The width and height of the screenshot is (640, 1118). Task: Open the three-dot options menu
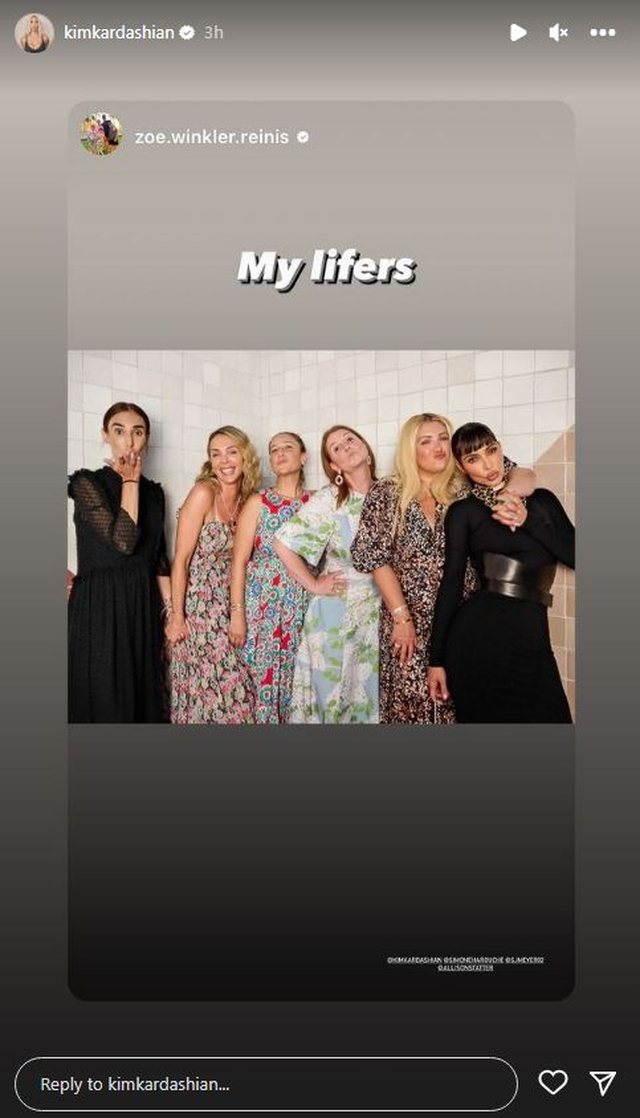pos(603,33)
